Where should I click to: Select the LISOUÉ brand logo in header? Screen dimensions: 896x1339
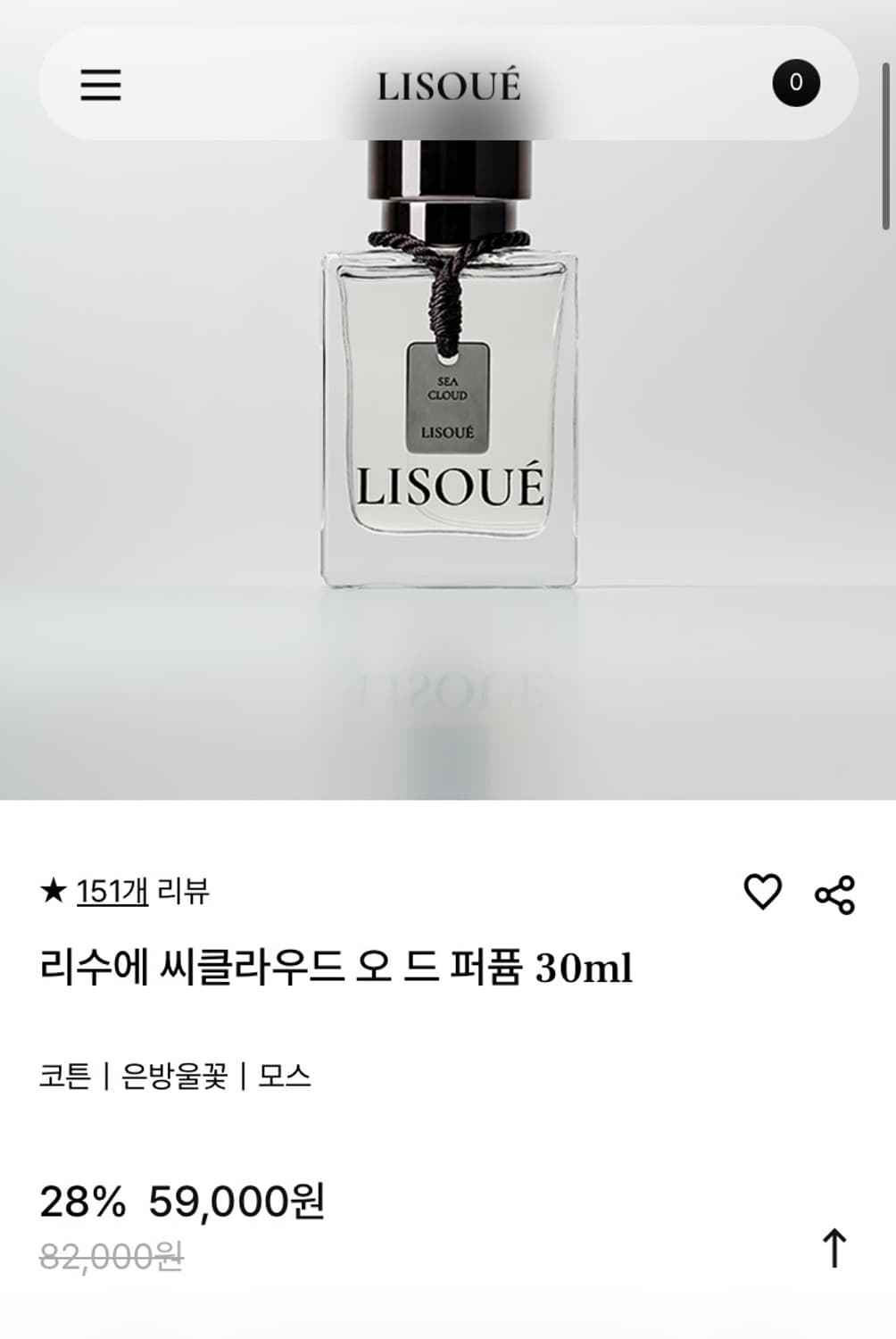point(447,86)
